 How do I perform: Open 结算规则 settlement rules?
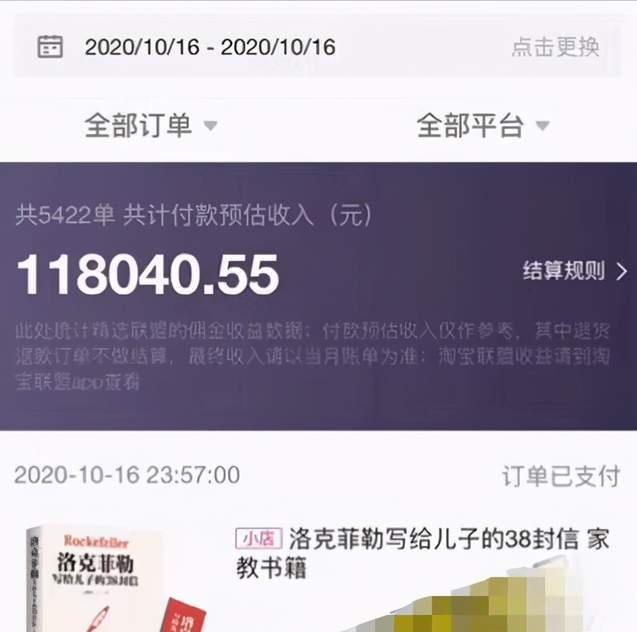(574, 270)
